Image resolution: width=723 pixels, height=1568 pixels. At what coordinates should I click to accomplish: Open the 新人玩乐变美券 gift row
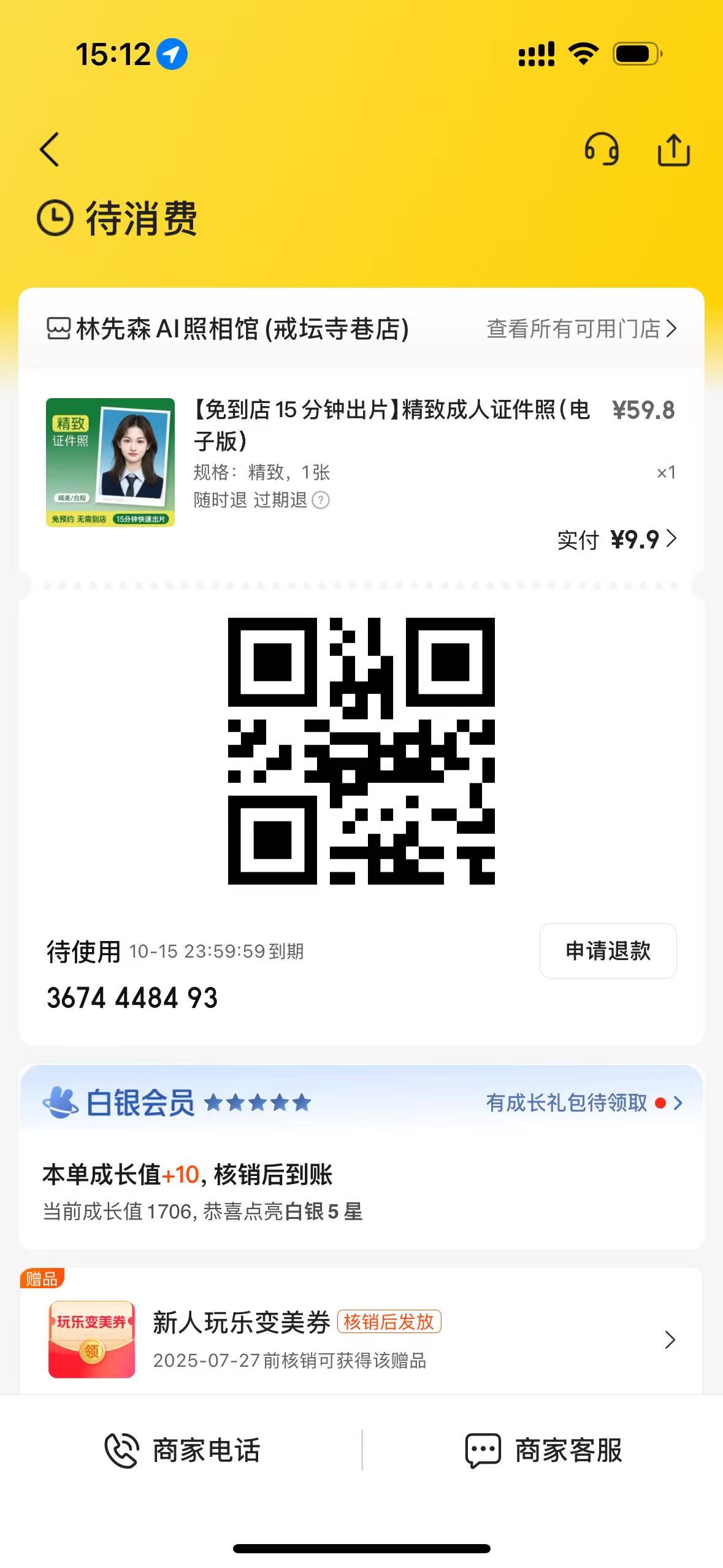[362, 1340]
